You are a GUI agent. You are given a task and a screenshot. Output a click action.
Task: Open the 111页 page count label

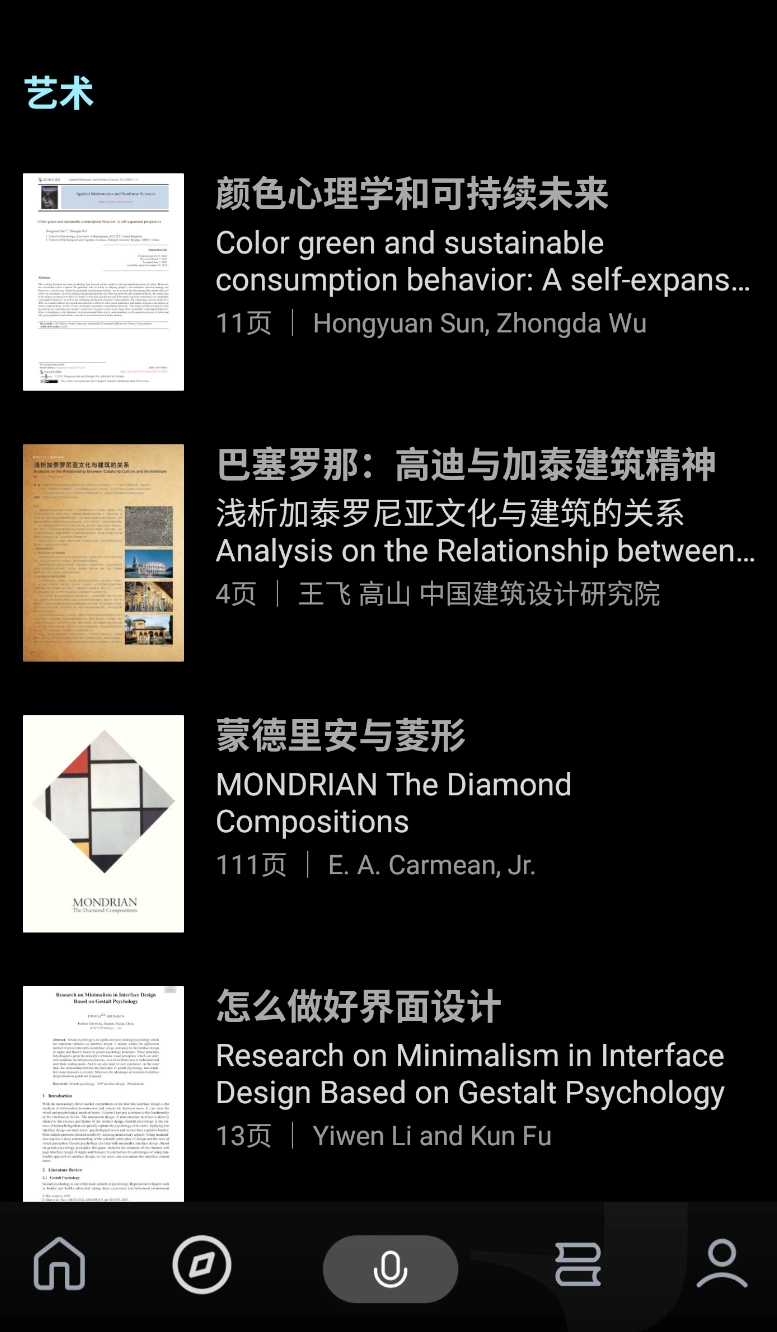250,864
